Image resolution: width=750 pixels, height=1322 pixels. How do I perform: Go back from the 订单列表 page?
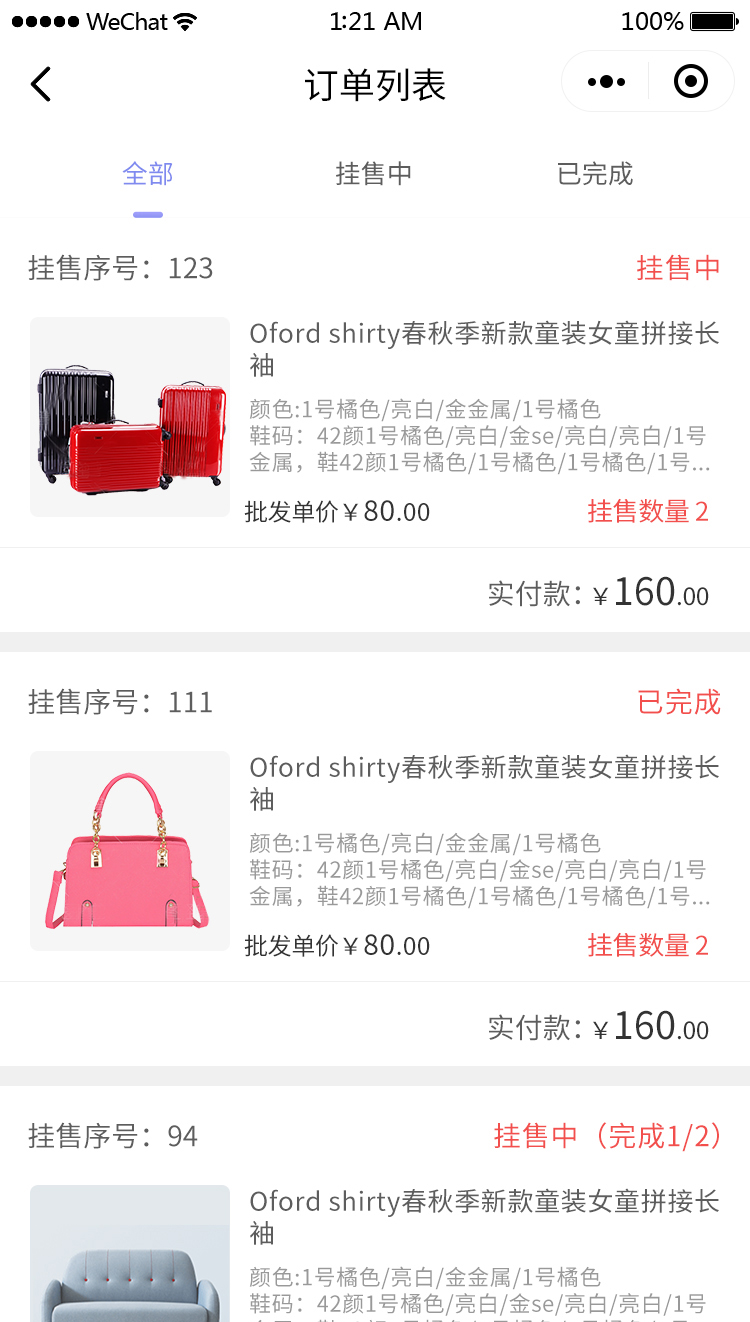[41, 84]
